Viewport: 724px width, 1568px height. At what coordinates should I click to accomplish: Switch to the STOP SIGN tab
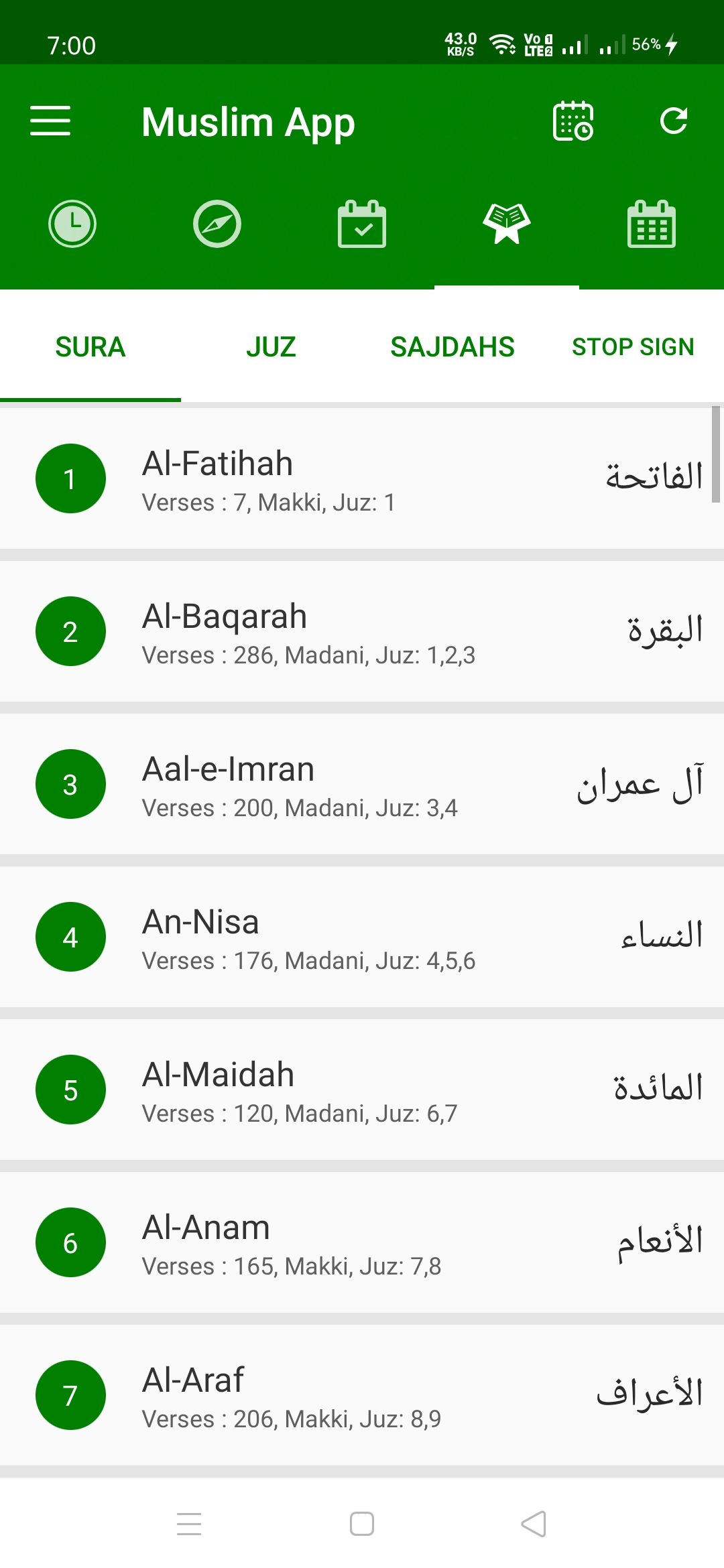pyautogui.click(x=633, y=347)
